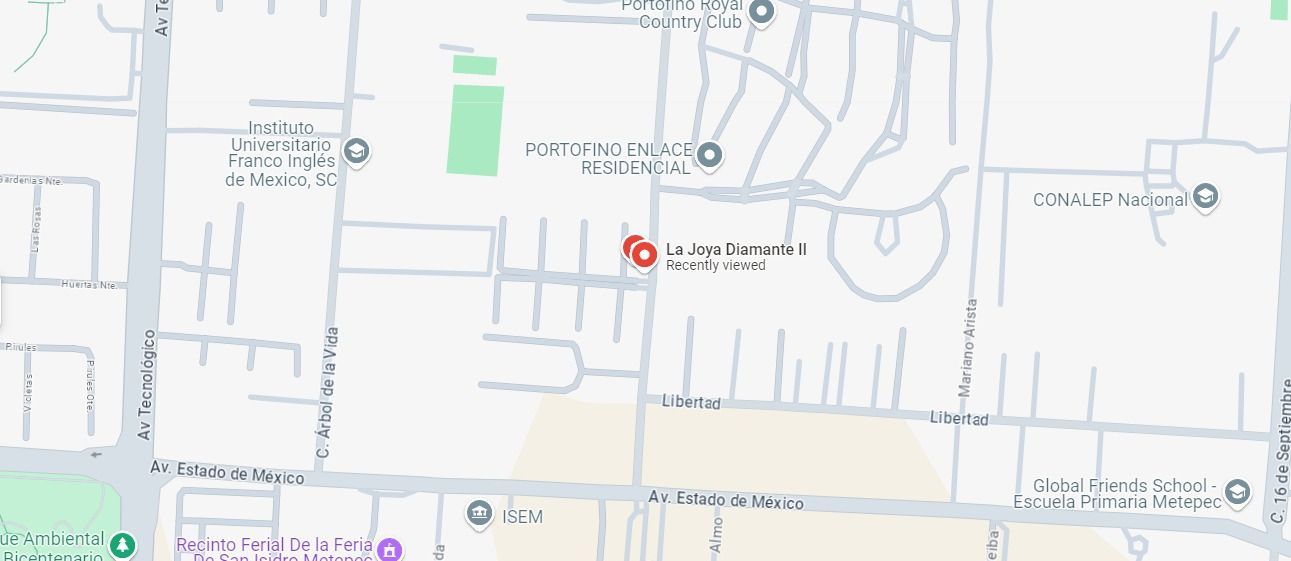Tap the CONALEP Nacional school marker
Viewport: 1291px width, 561px height.
pos(1206,196)
